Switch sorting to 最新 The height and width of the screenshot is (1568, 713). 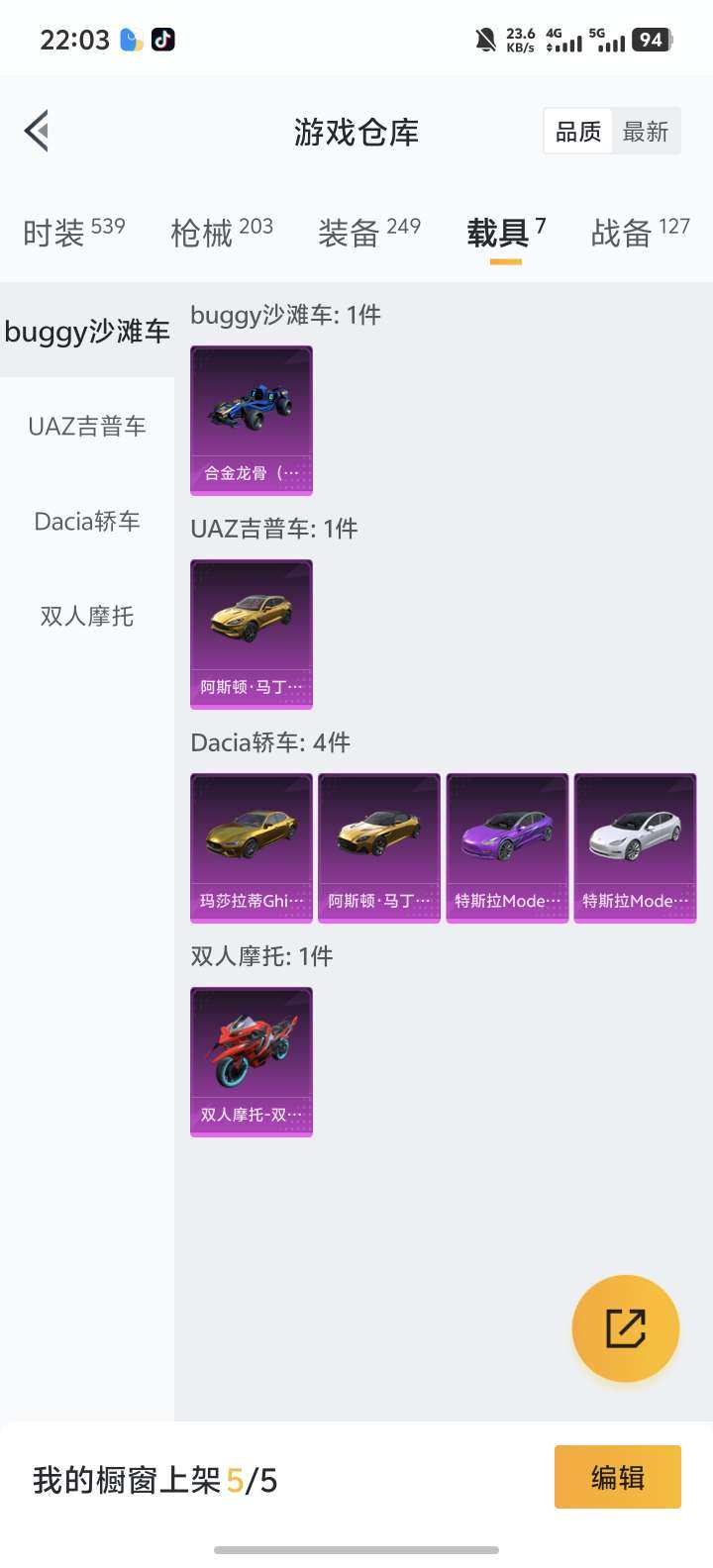click(x=647, y=131)
